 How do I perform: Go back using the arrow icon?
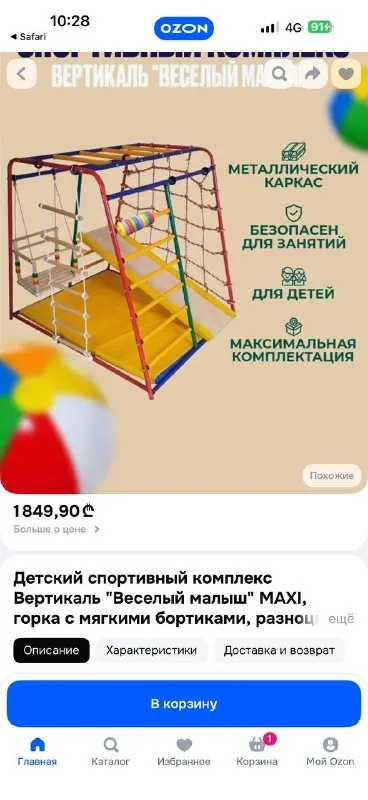[x=21, y=74]
